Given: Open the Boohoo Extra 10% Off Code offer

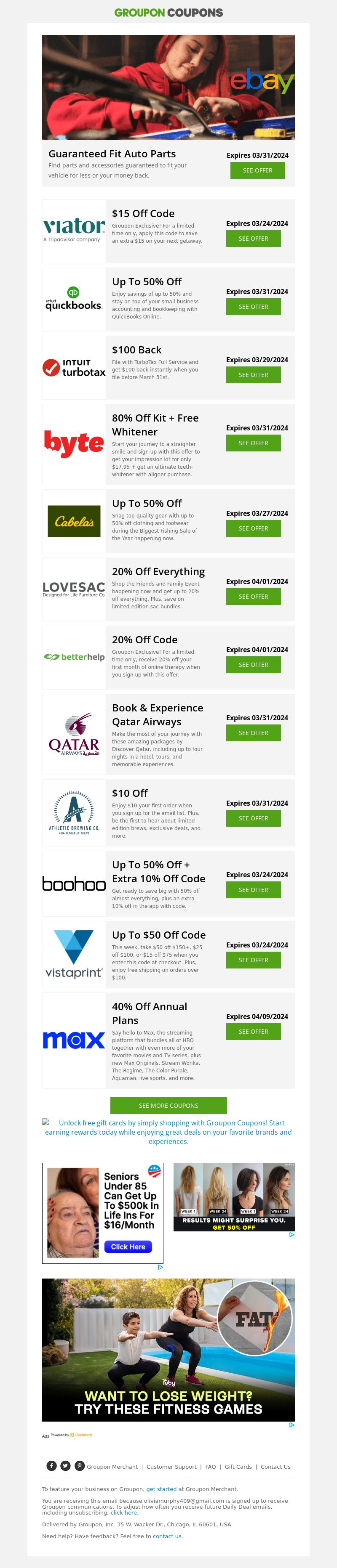Looking at the screenshot, I should point(253,890).
